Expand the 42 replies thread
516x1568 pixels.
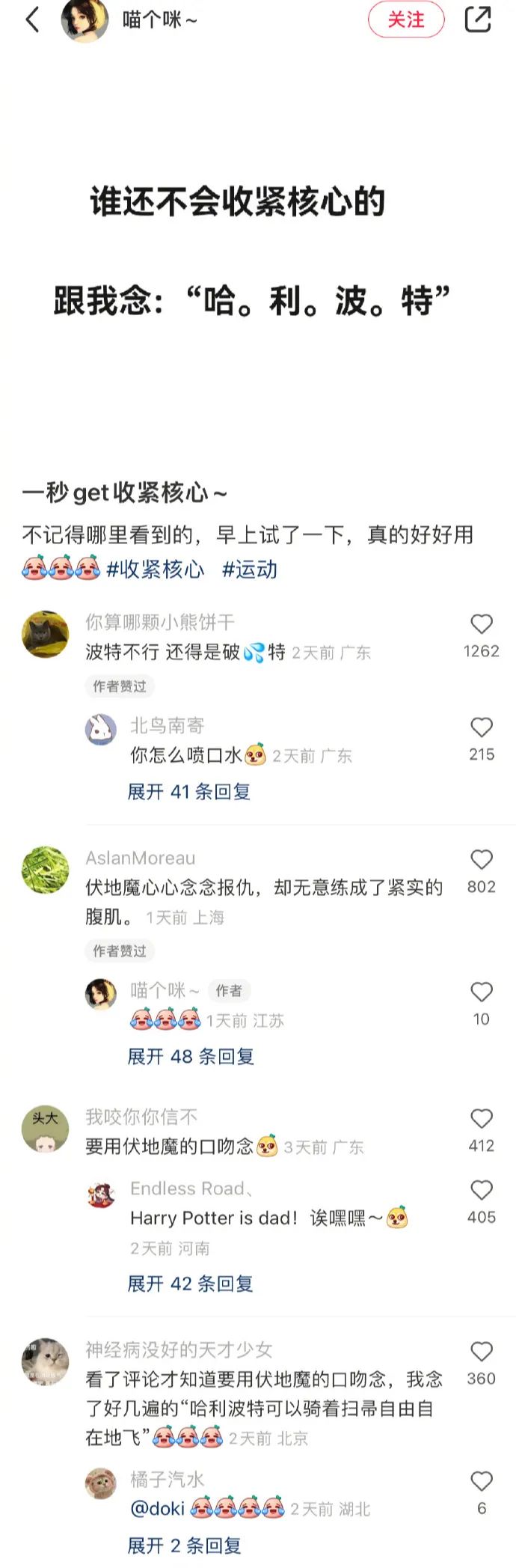[x=190, y=1284]
